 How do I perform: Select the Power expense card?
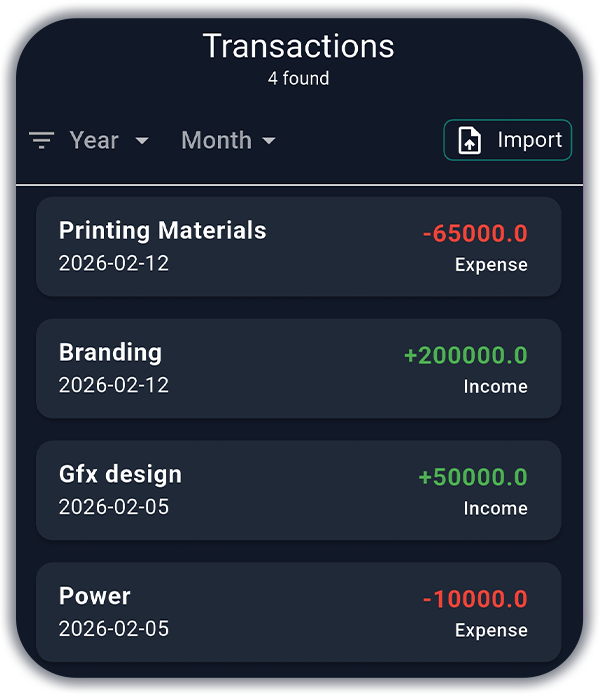click(x=298, y=612)
